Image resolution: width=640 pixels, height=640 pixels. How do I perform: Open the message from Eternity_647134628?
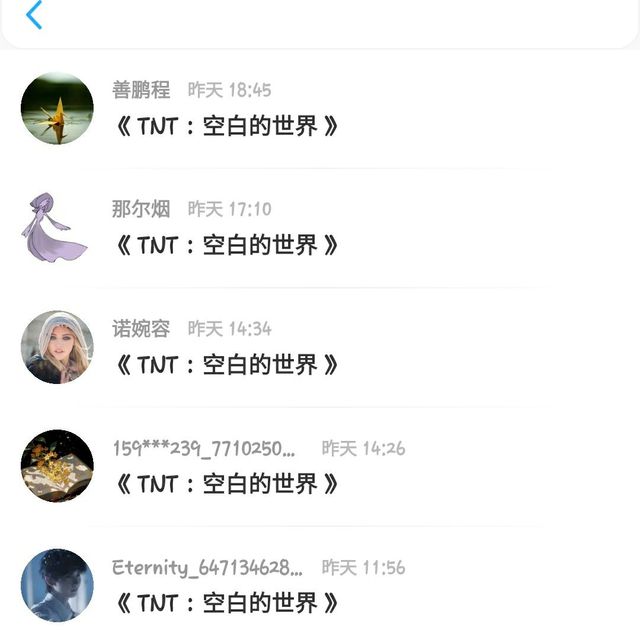(x=320, y=585)
